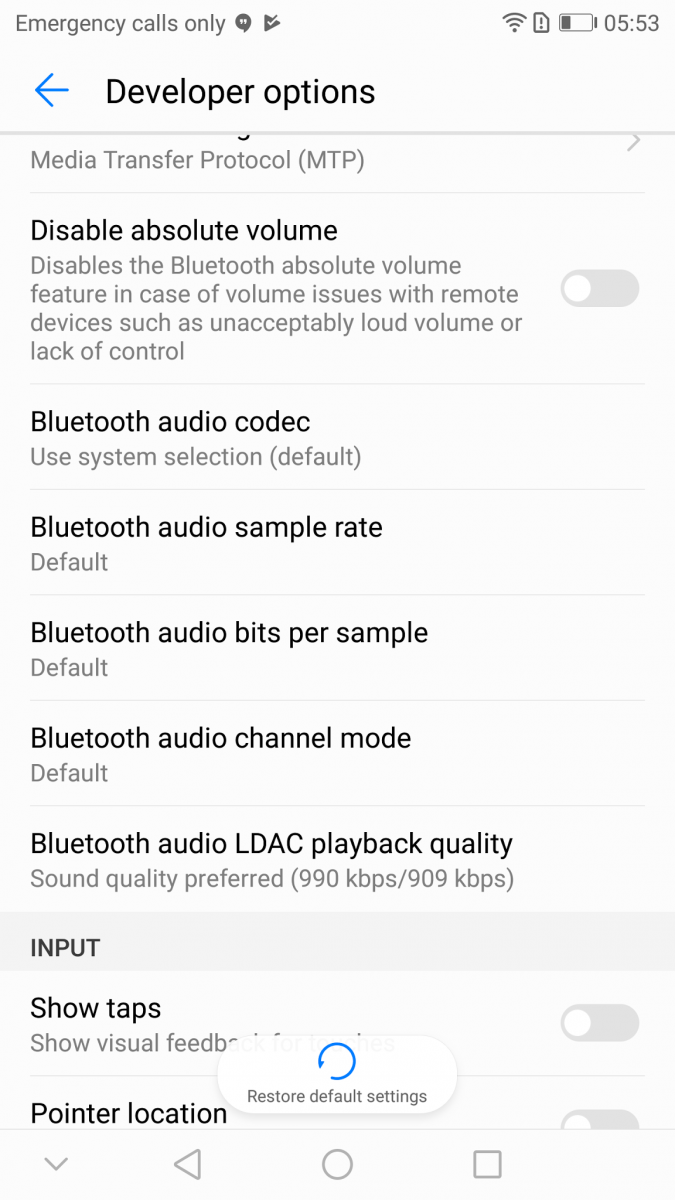Open Bluetooth audio channel mode
The width and height of the screenshot is (675, 1200).
(x=337, y=754)
